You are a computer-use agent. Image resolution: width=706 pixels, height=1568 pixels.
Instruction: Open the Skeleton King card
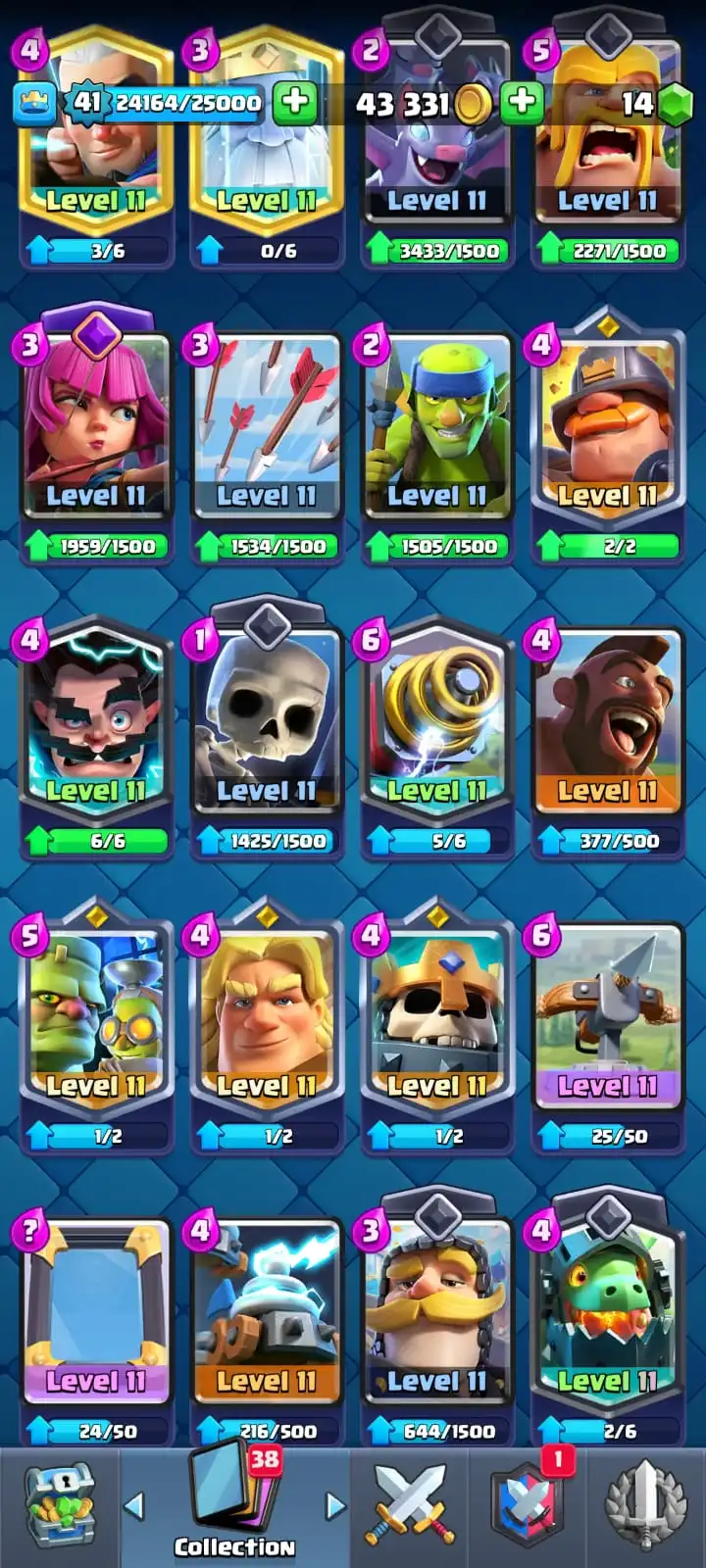pyautogui.click(x=436, y=1019)
